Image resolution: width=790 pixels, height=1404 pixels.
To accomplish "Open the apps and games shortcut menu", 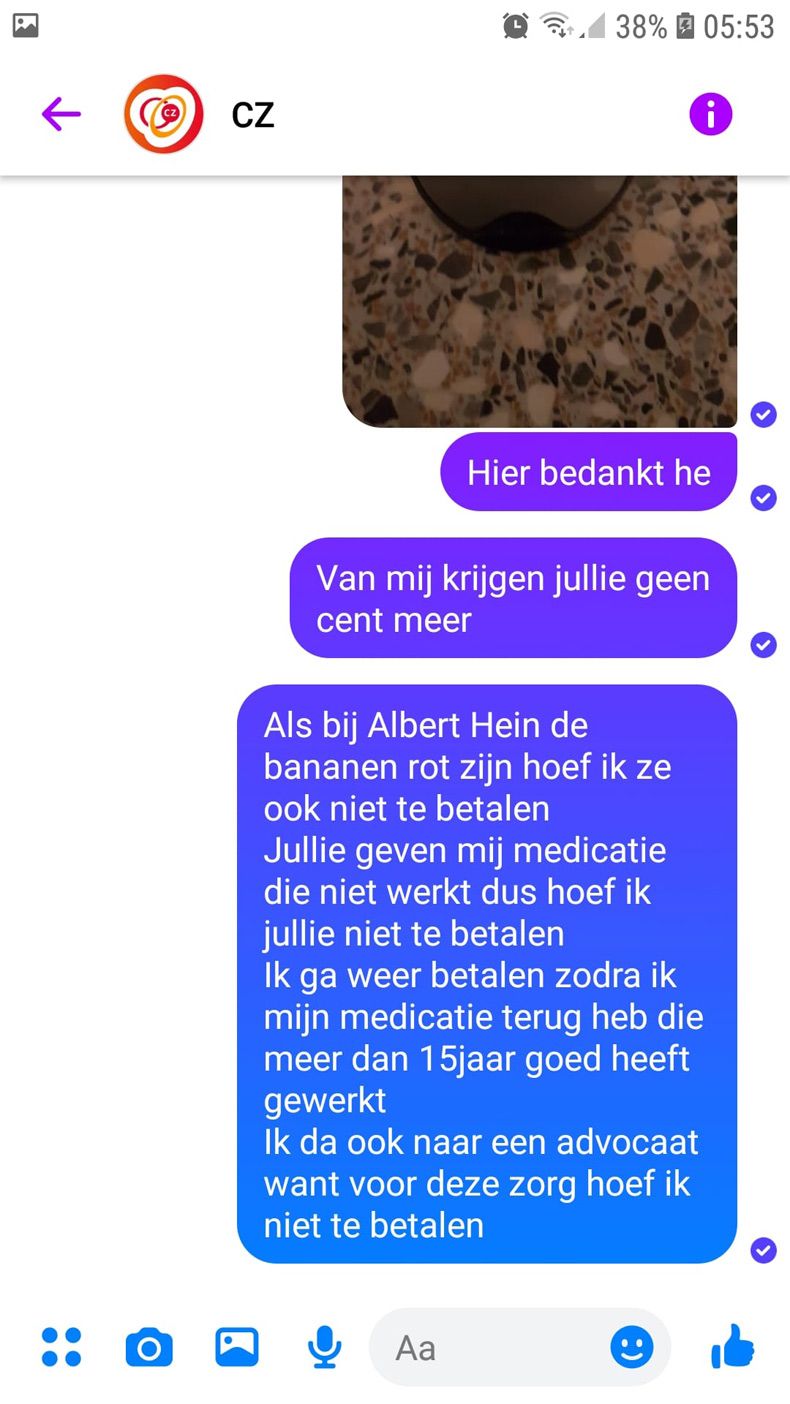I will [61, 1347].
